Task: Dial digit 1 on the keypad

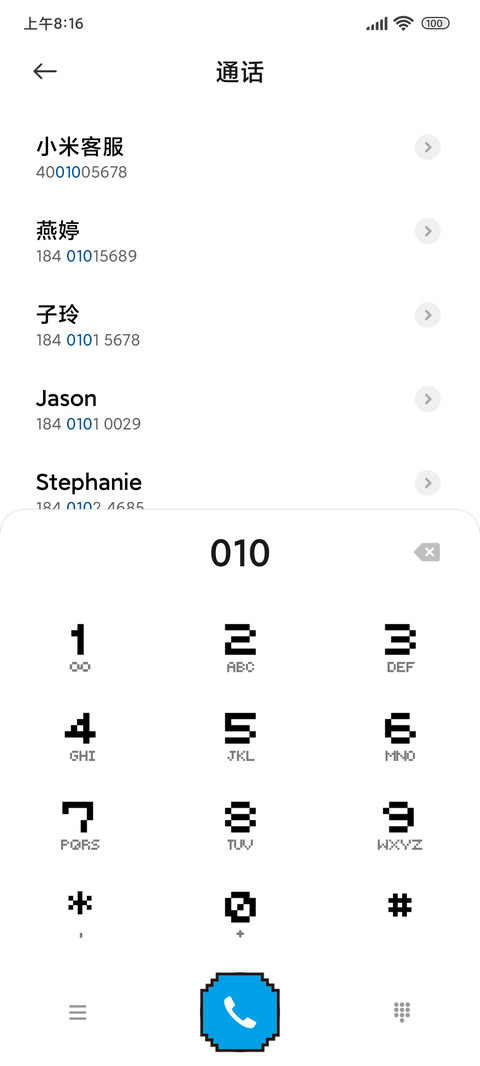Action: click(80, 647)
